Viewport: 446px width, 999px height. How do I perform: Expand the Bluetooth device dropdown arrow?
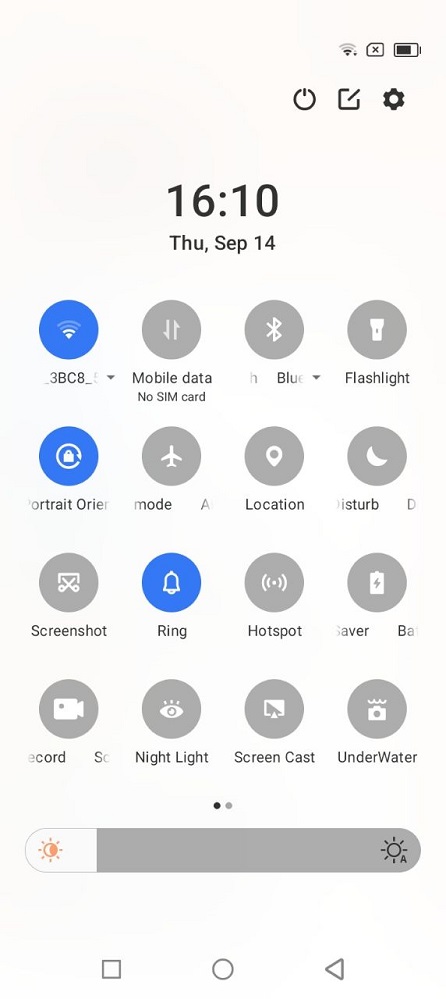[316, 378]
